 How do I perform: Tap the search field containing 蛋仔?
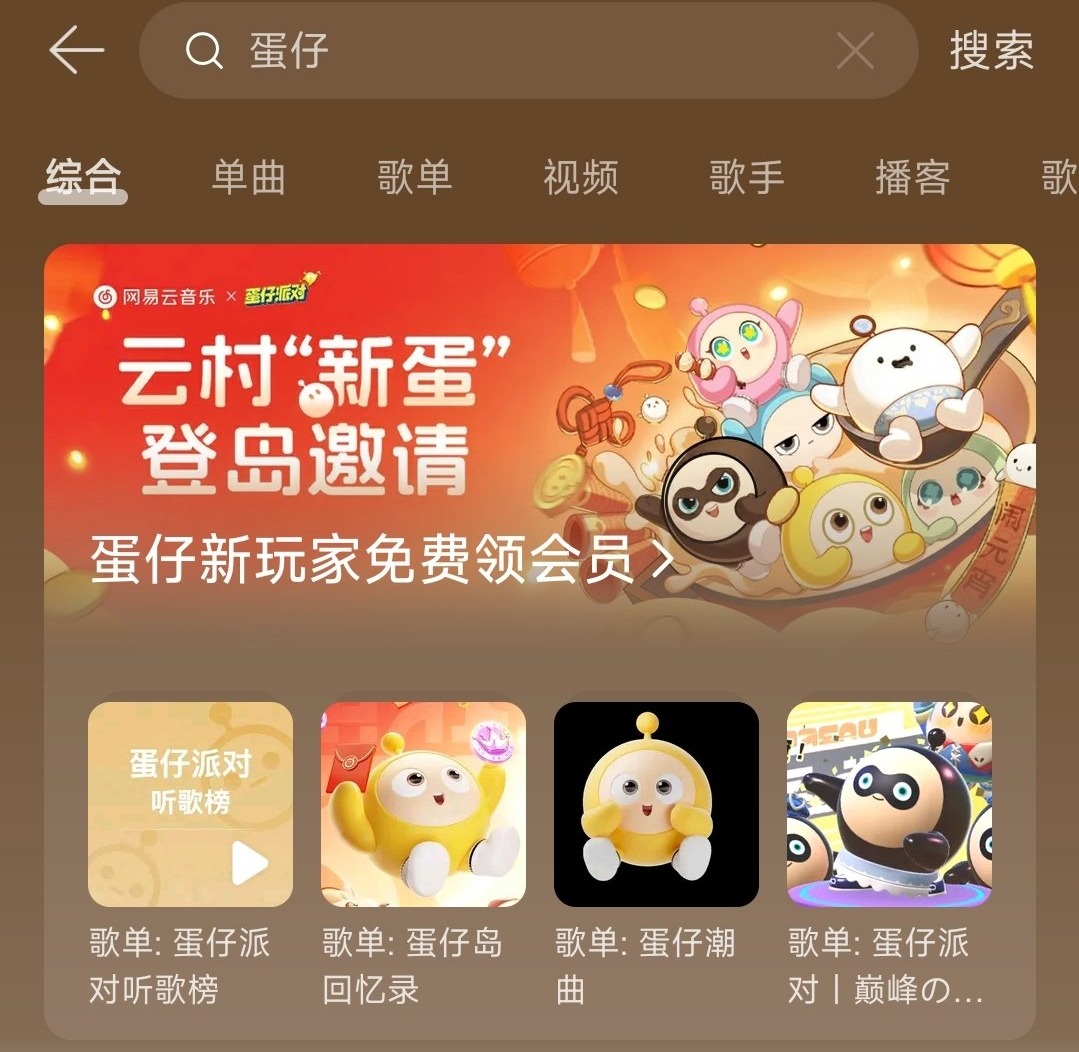500,50
